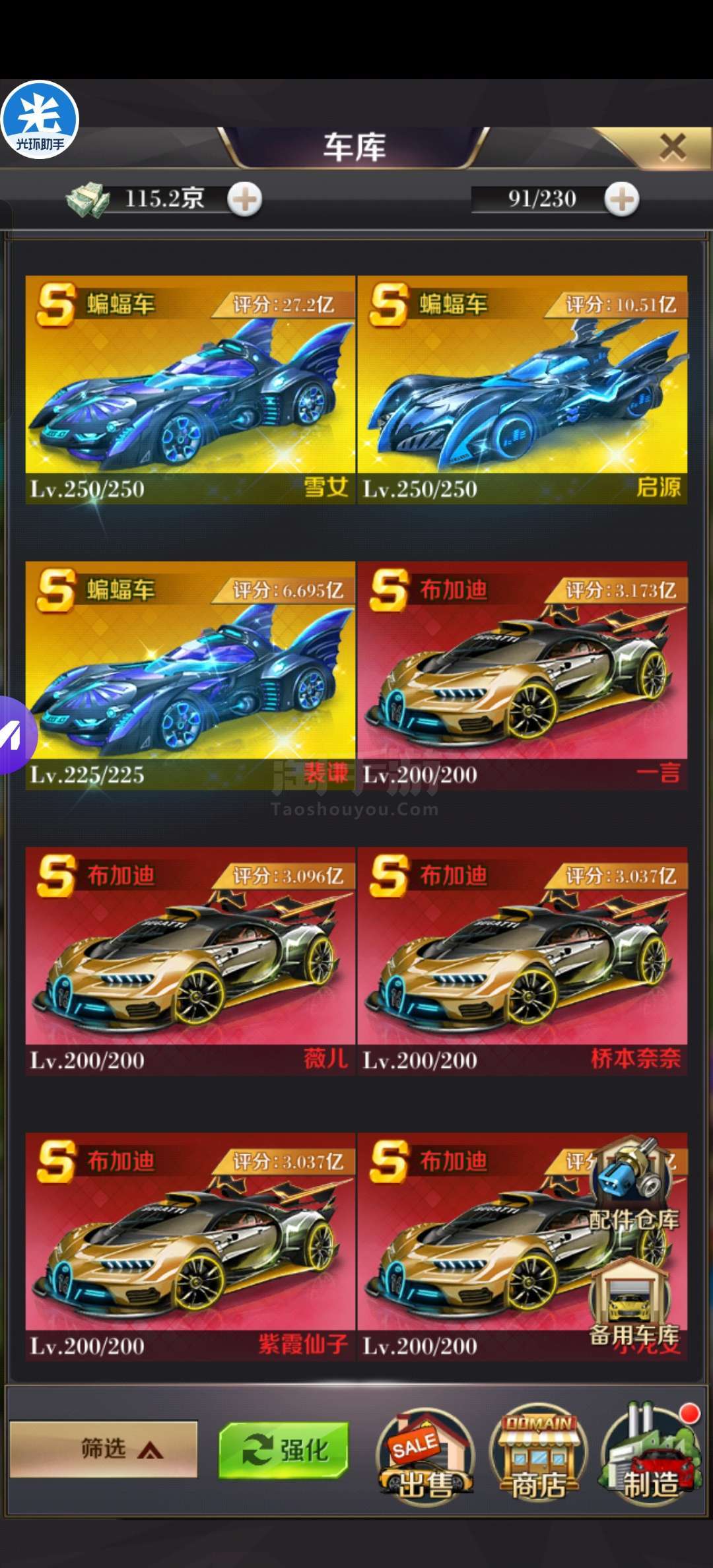Open the 光环助手 floating assistant icon
Viewport: 713px width, 1568px height.
pyautogui.click(x=40, y=120)
